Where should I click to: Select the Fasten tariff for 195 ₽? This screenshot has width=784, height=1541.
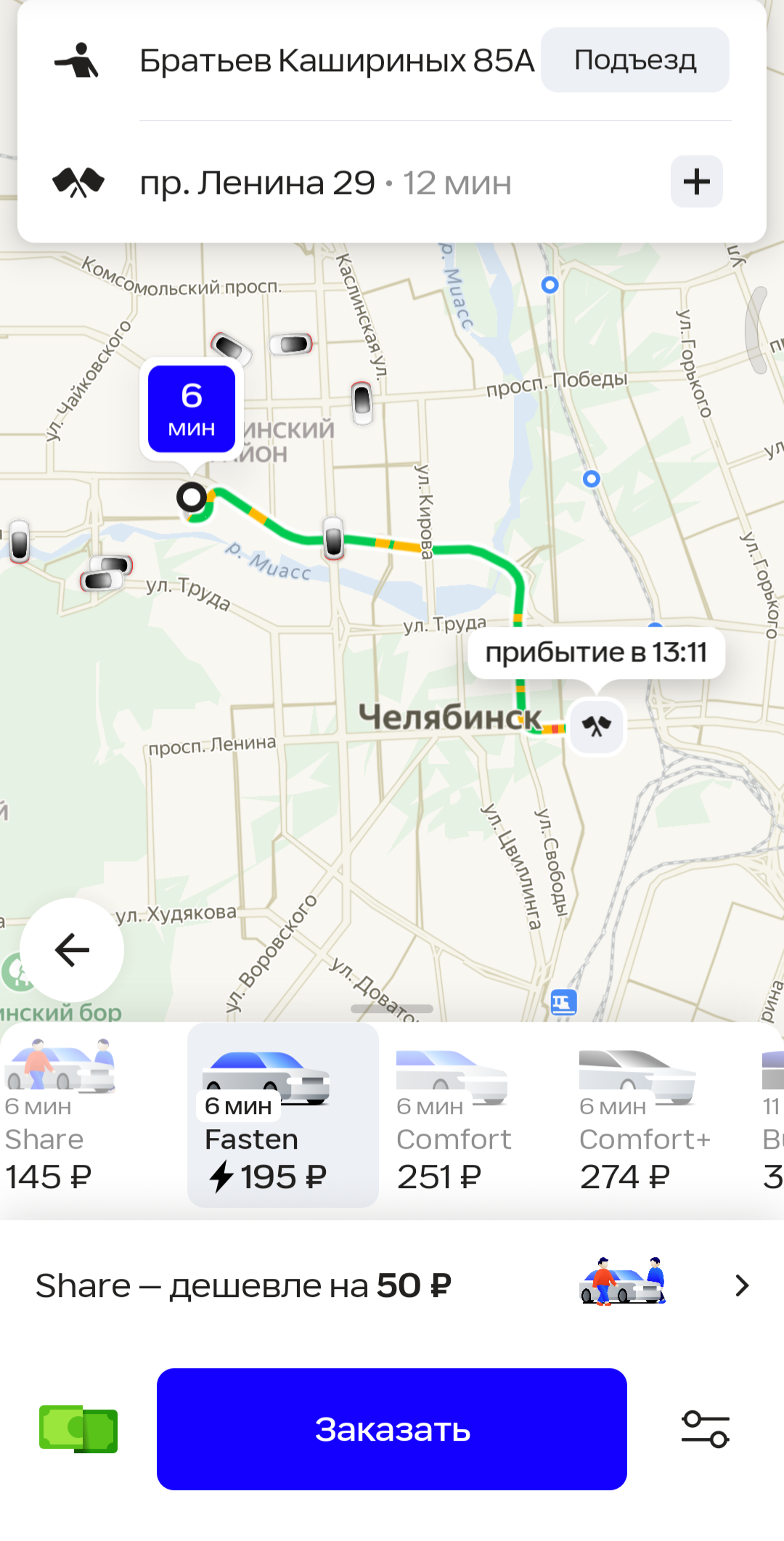tap(283, 1115)
